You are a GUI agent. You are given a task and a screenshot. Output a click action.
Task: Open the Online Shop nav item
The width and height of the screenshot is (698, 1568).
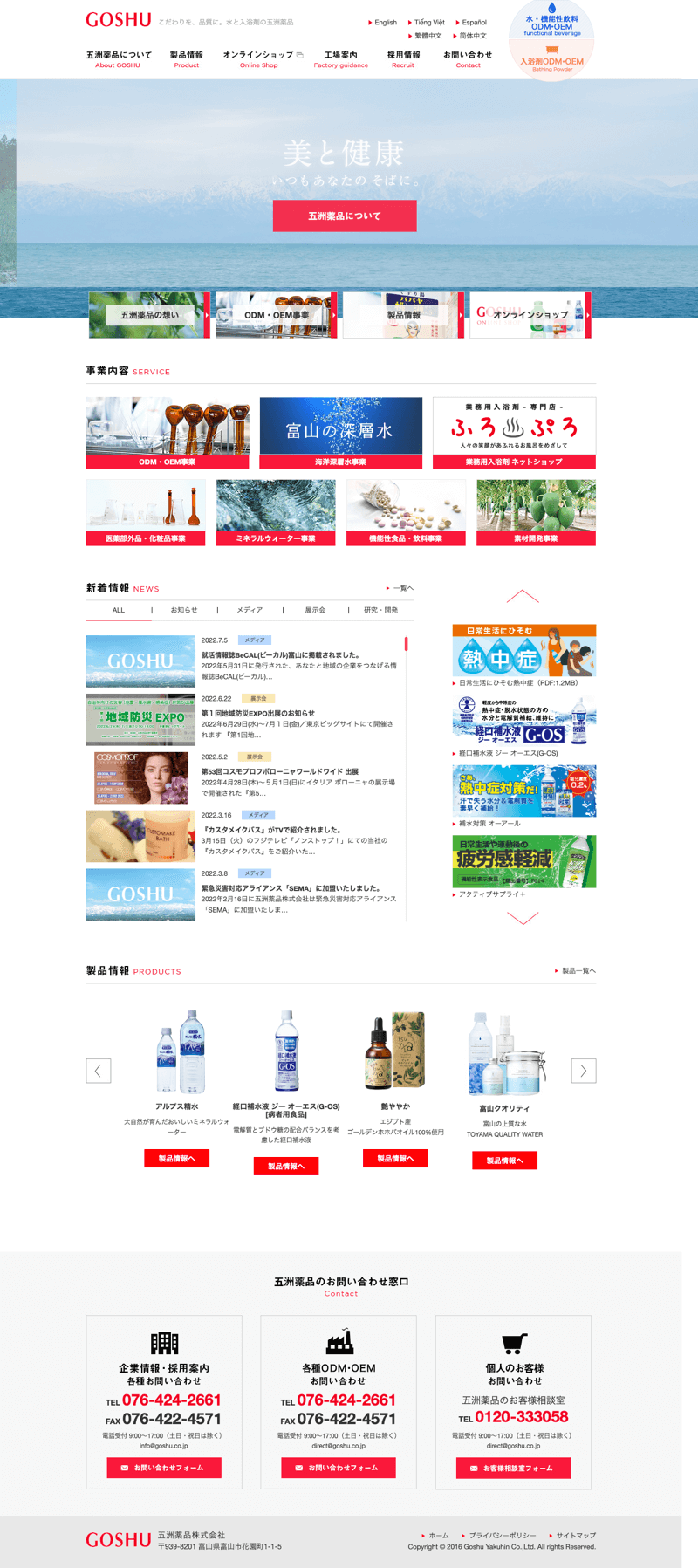tap(259, 58)
